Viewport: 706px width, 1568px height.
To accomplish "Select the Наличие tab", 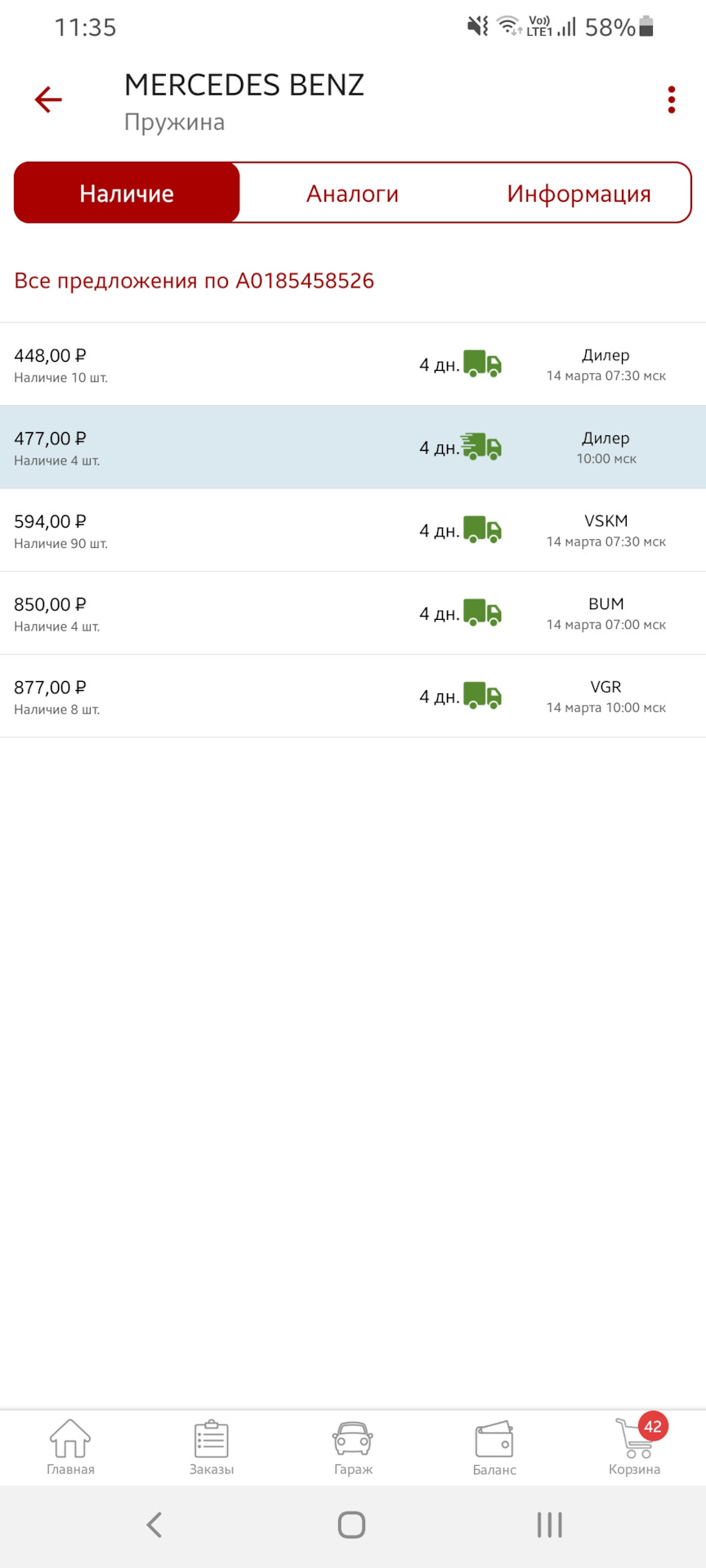I will [127, 194].
